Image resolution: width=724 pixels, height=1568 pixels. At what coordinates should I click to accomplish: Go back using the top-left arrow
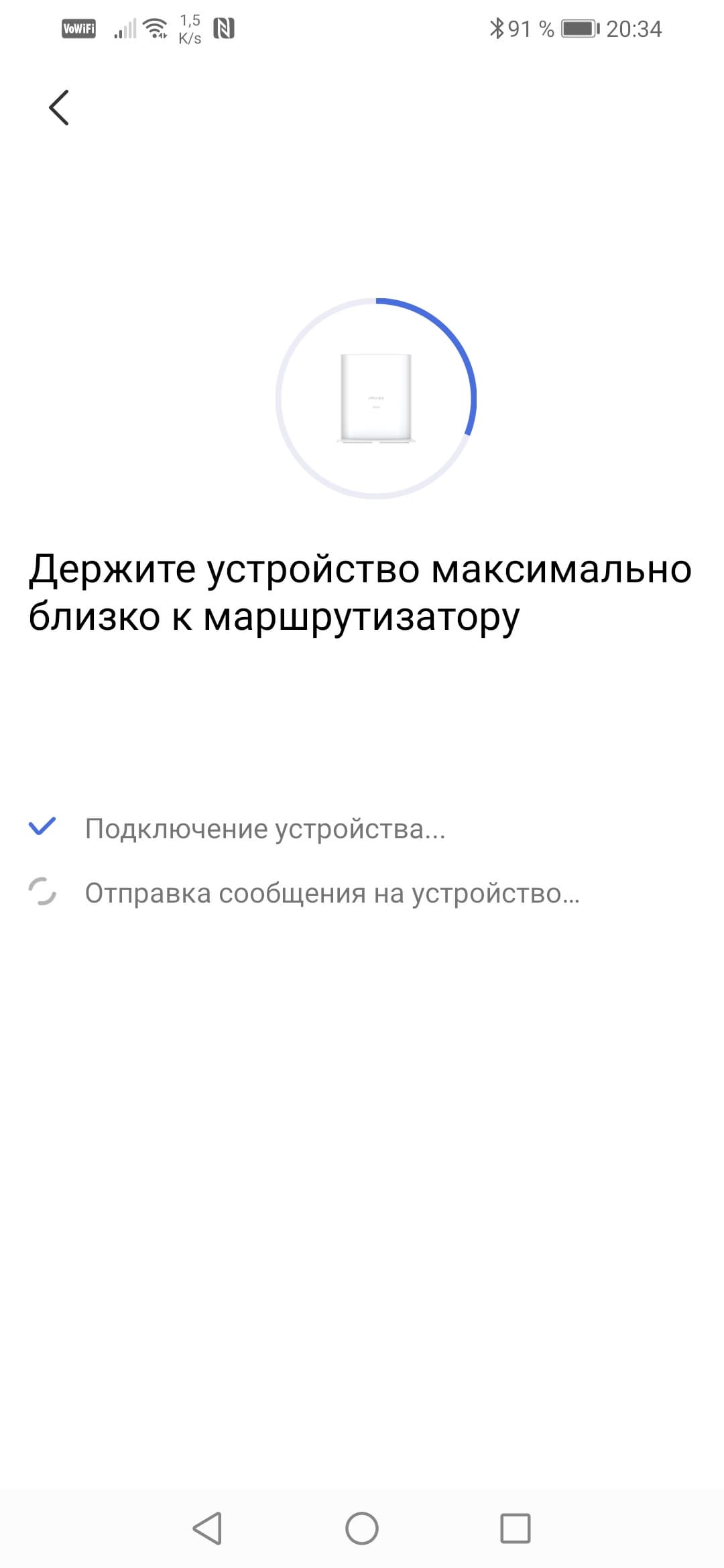(59, 107)
